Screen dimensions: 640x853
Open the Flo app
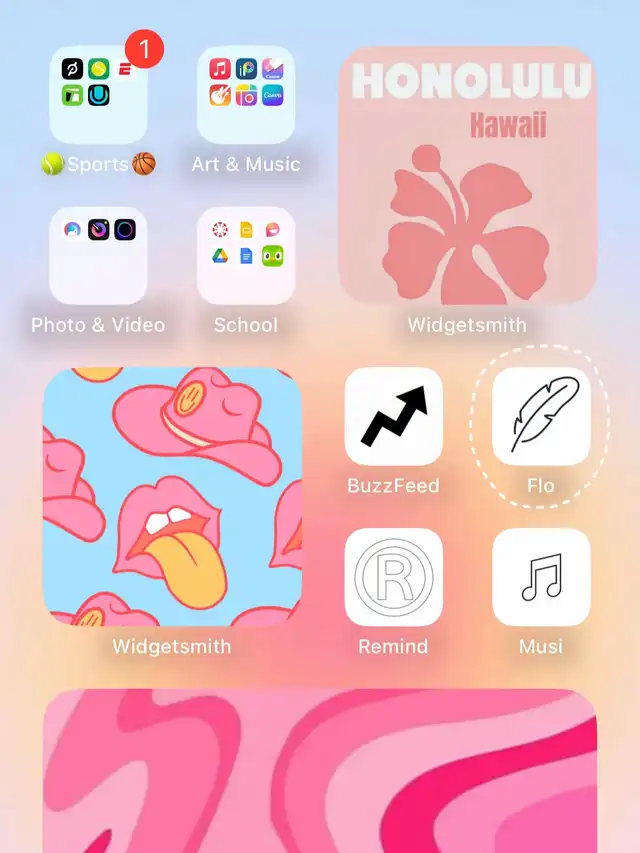[541, 416]
